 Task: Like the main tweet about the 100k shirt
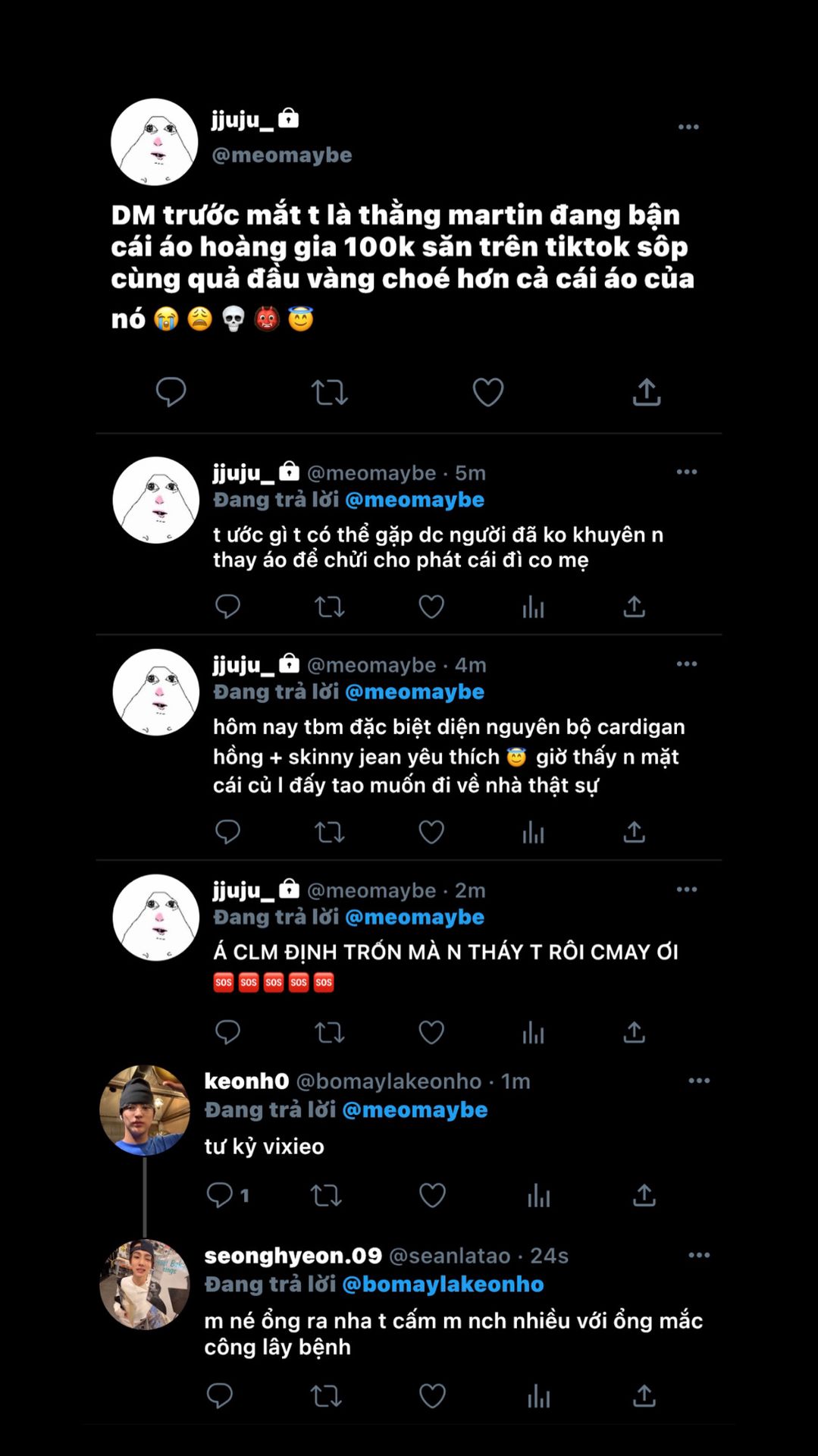click(487, 392)
